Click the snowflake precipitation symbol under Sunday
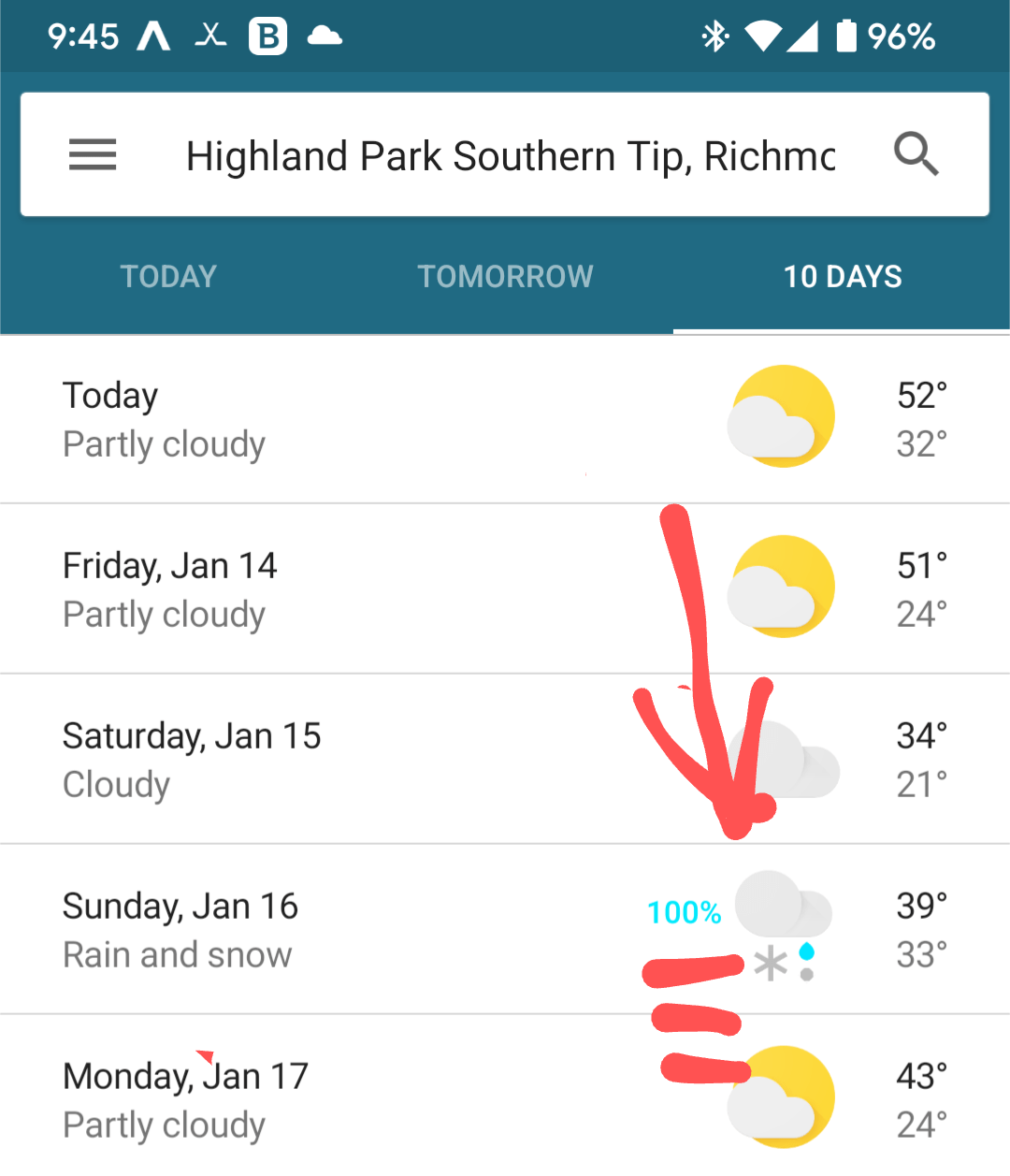Image resolution: width=1010 pixels, height=1176 pixels. pos(770,964)
